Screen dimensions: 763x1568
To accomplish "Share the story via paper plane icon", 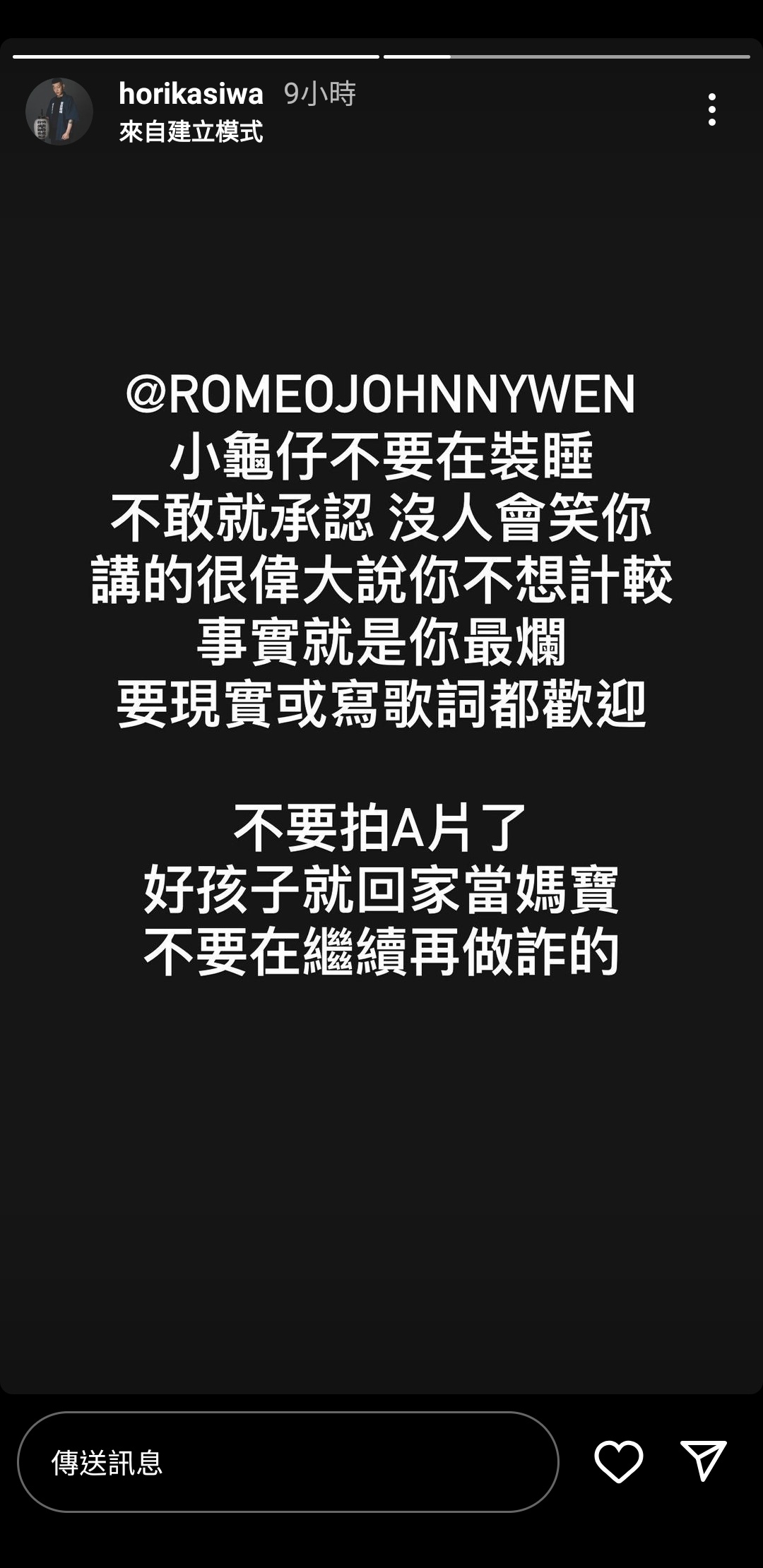I will pyautogui.click(x=704, y=1461).
